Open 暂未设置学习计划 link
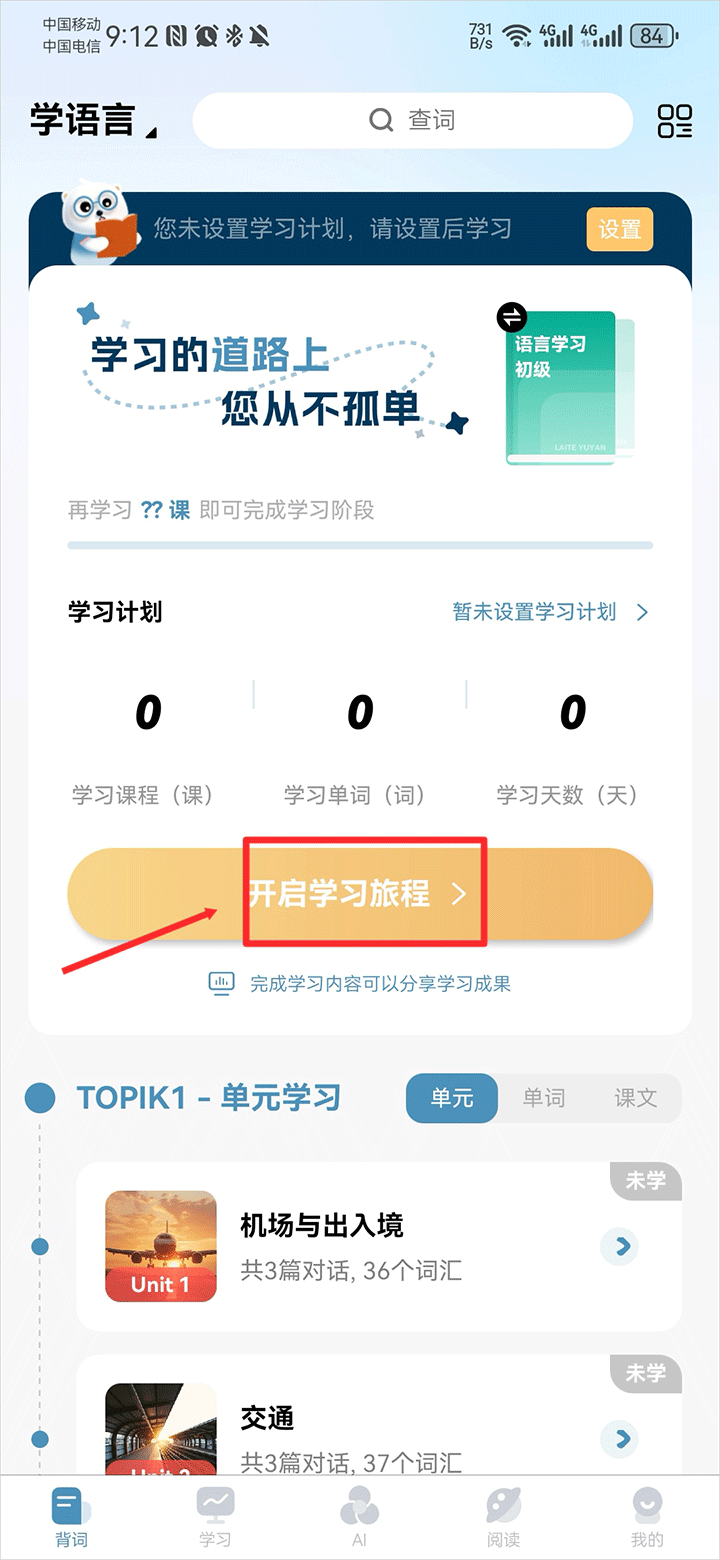 [550, 612]
